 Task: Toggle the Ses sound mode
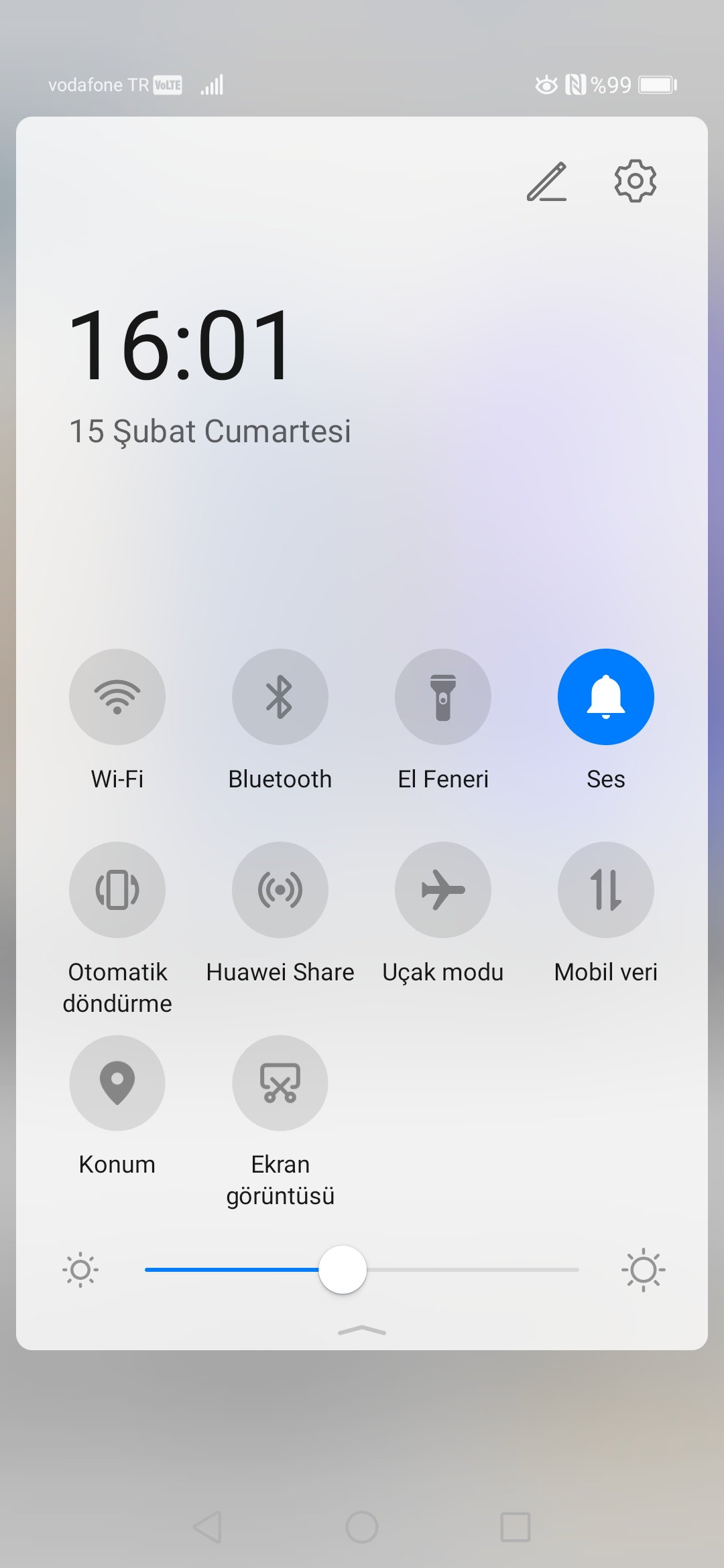click(606, 697)
